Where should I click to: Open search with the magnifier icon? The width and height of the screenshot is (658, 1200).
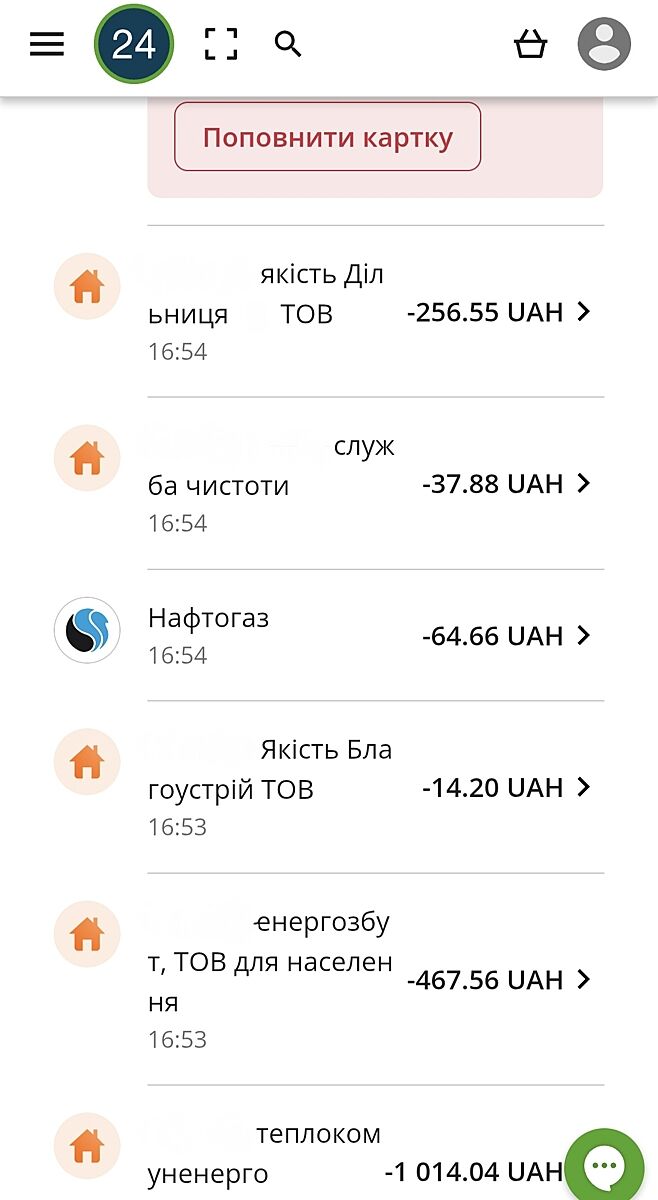[288, 44]
